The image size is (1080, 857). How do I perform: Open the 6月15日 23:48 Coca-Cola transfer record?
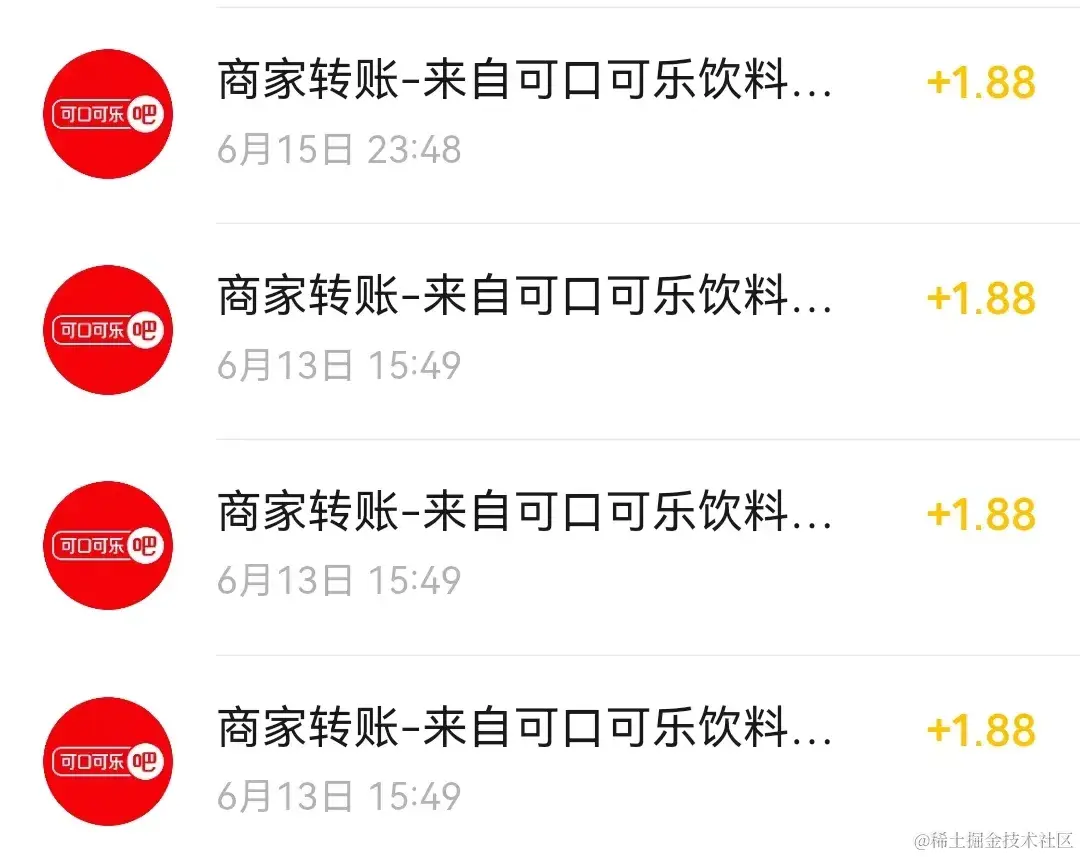525,114
